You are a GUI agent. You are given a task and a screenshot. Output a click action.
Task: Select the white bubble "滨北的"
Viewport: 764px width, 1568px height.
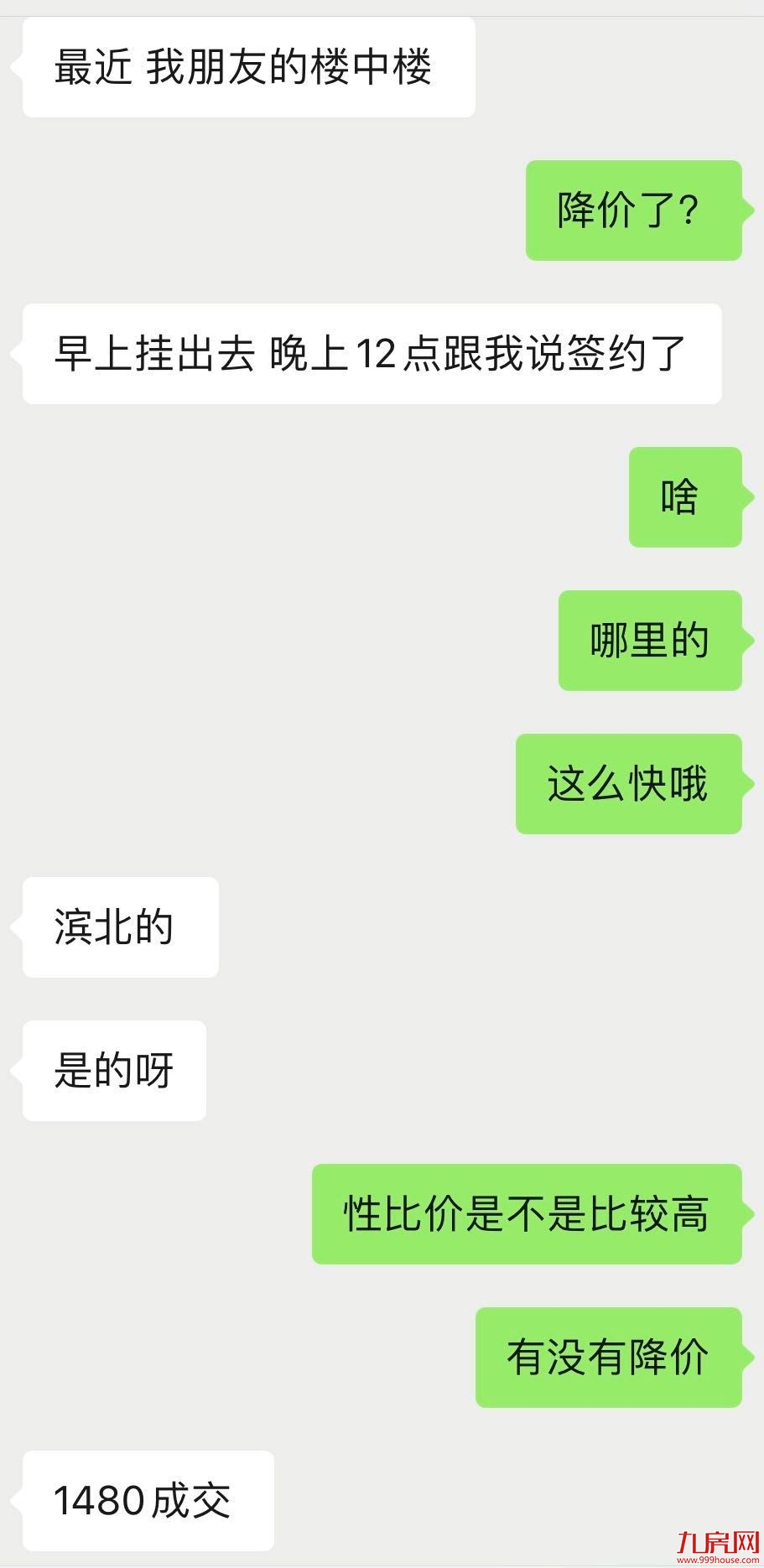coord(119,927)
